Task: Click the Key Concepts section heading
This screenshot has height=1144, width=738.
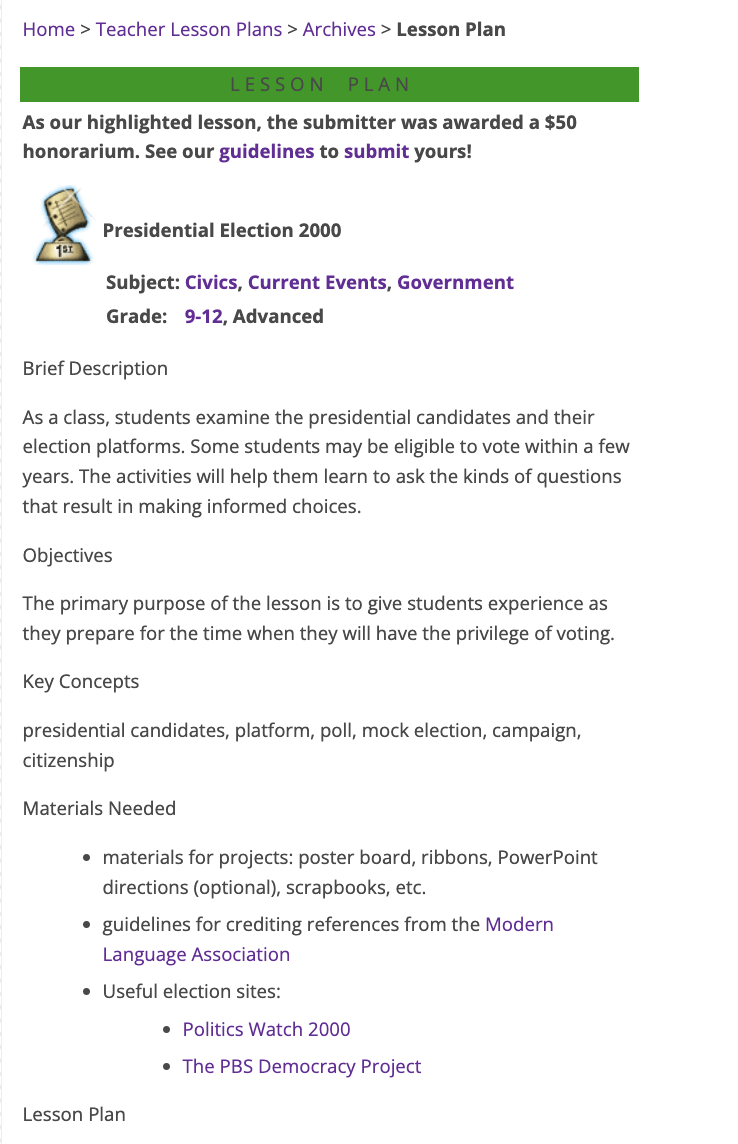Action: point(80,681)
